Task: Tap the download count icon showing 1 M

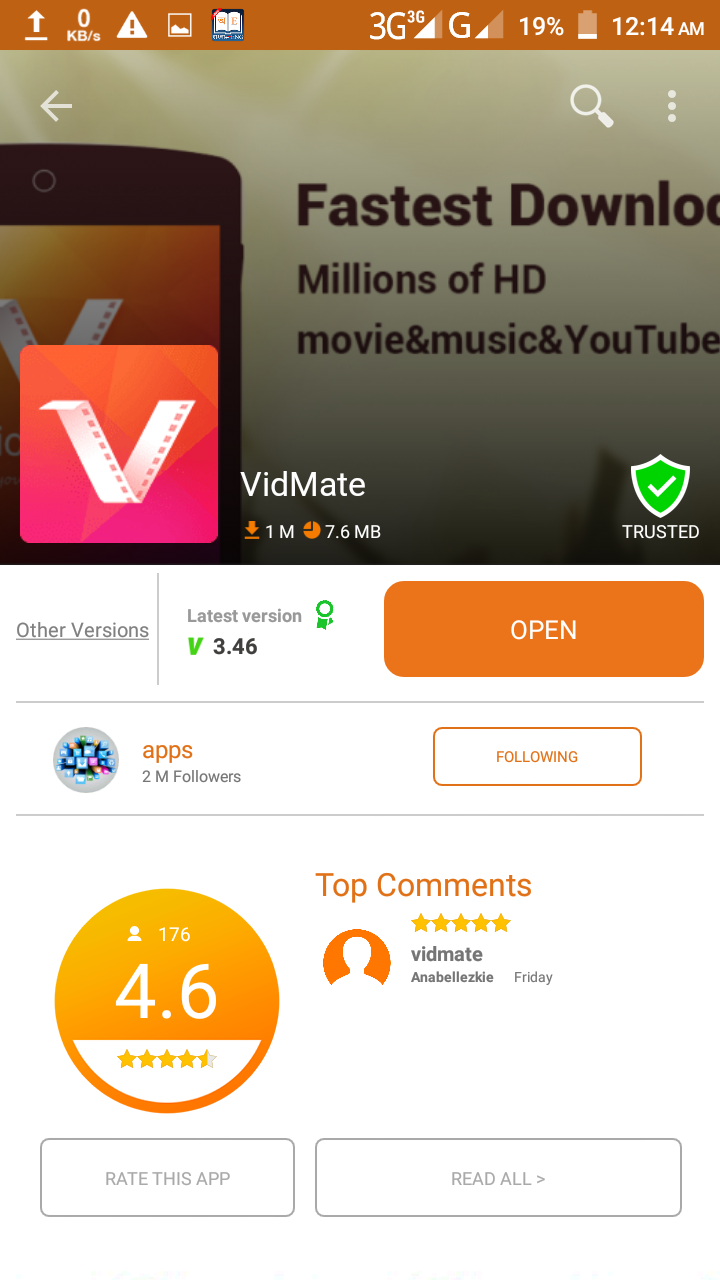Action: click(252, 531)
